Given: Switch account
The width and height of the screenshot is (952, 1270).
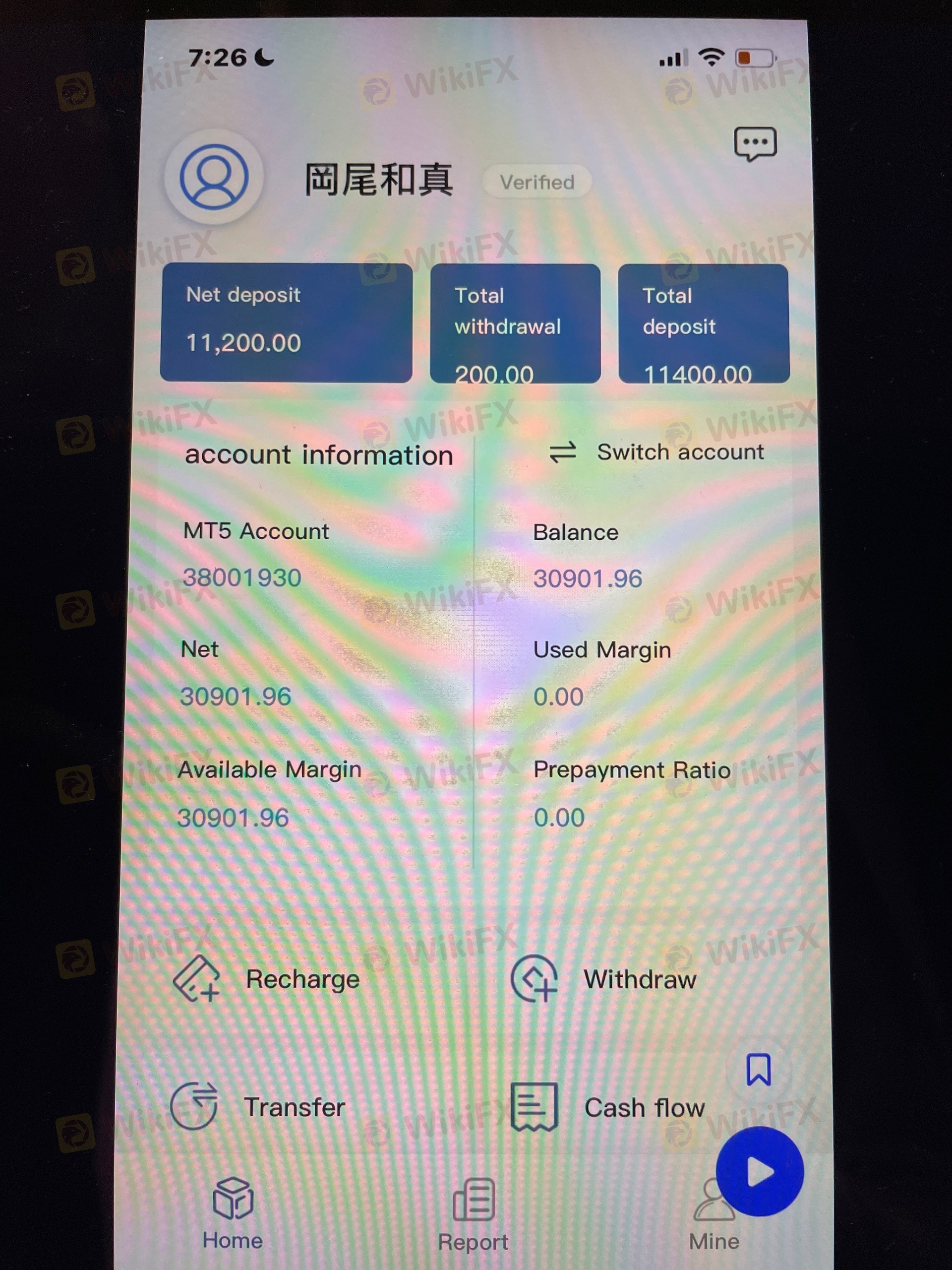Looking at the screenshot, I should 656,452.
